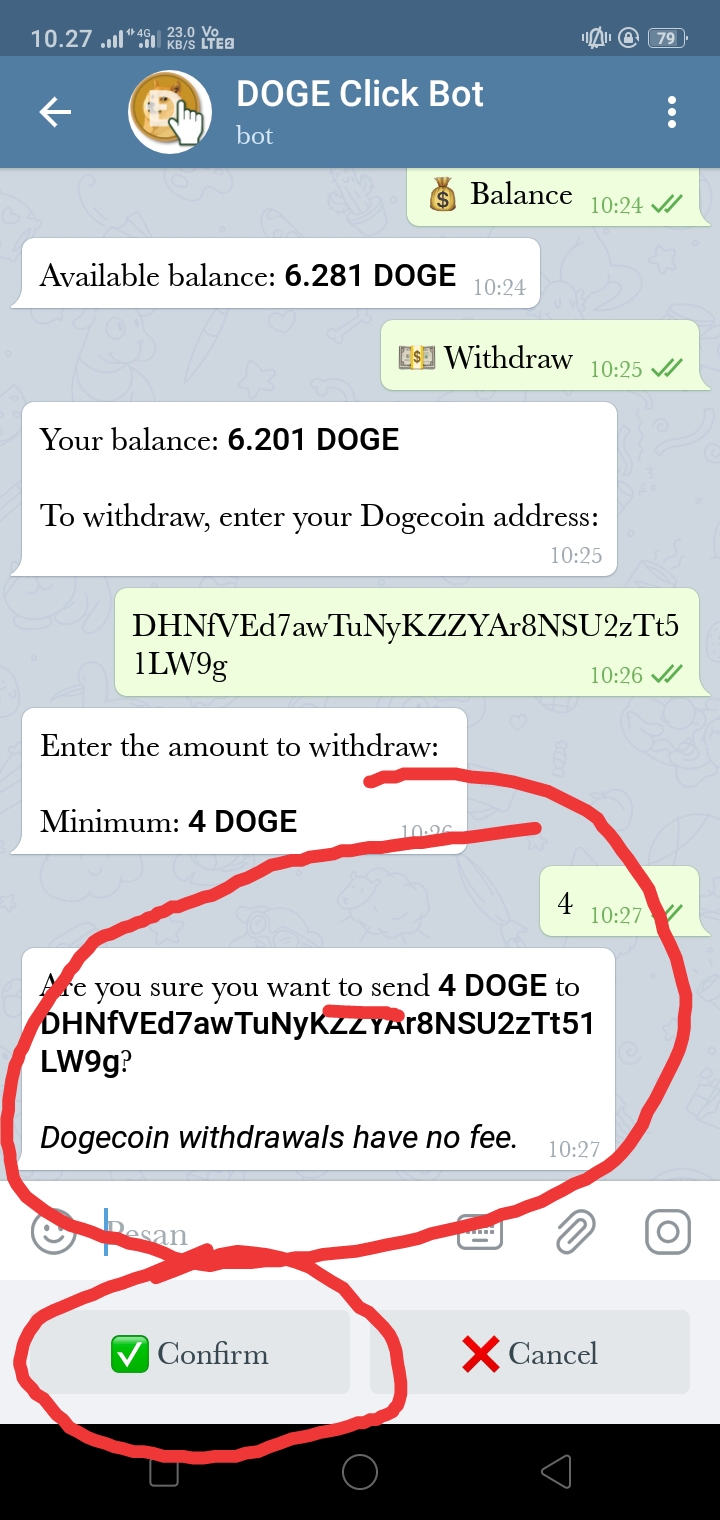Attach a file with the paperclip
The width and height of the screenshot is (720, 1520).
tap(575, 1231)
